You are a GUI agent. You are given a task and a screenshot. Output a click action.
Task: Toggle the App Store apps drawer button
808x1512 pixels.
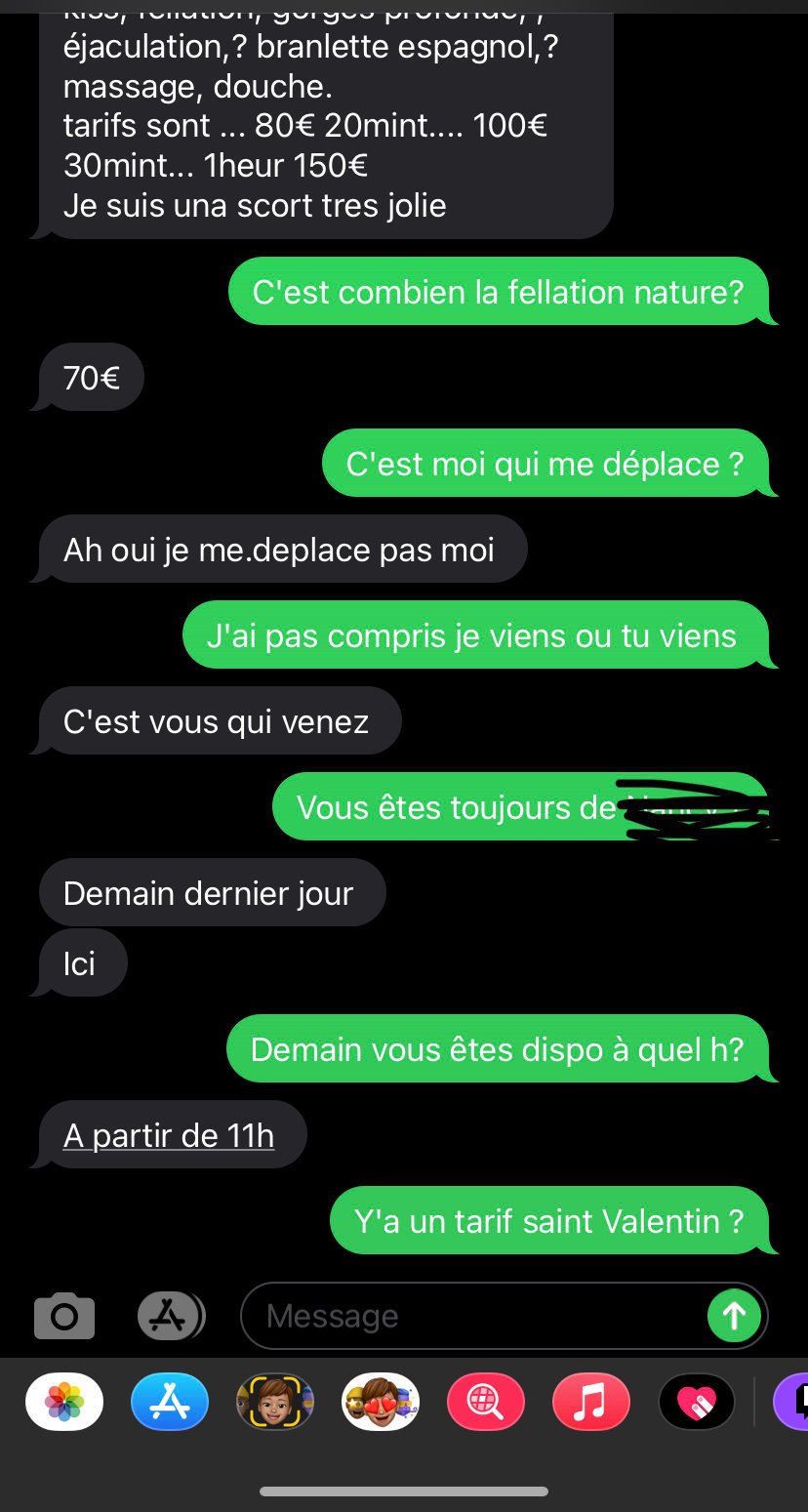(170, 1316)
